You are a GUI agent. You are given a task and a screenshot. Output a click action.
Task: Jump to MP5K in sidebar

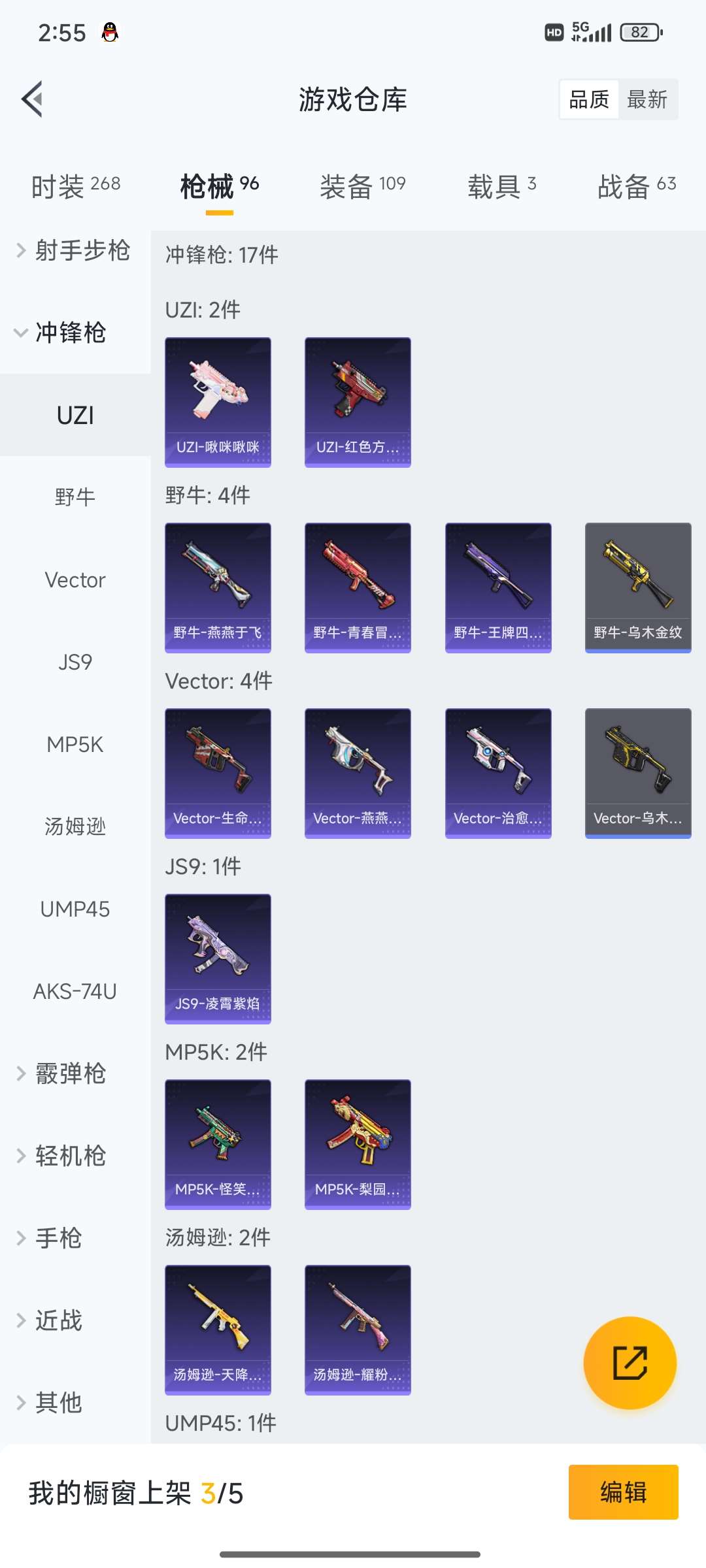click(75, 744)
